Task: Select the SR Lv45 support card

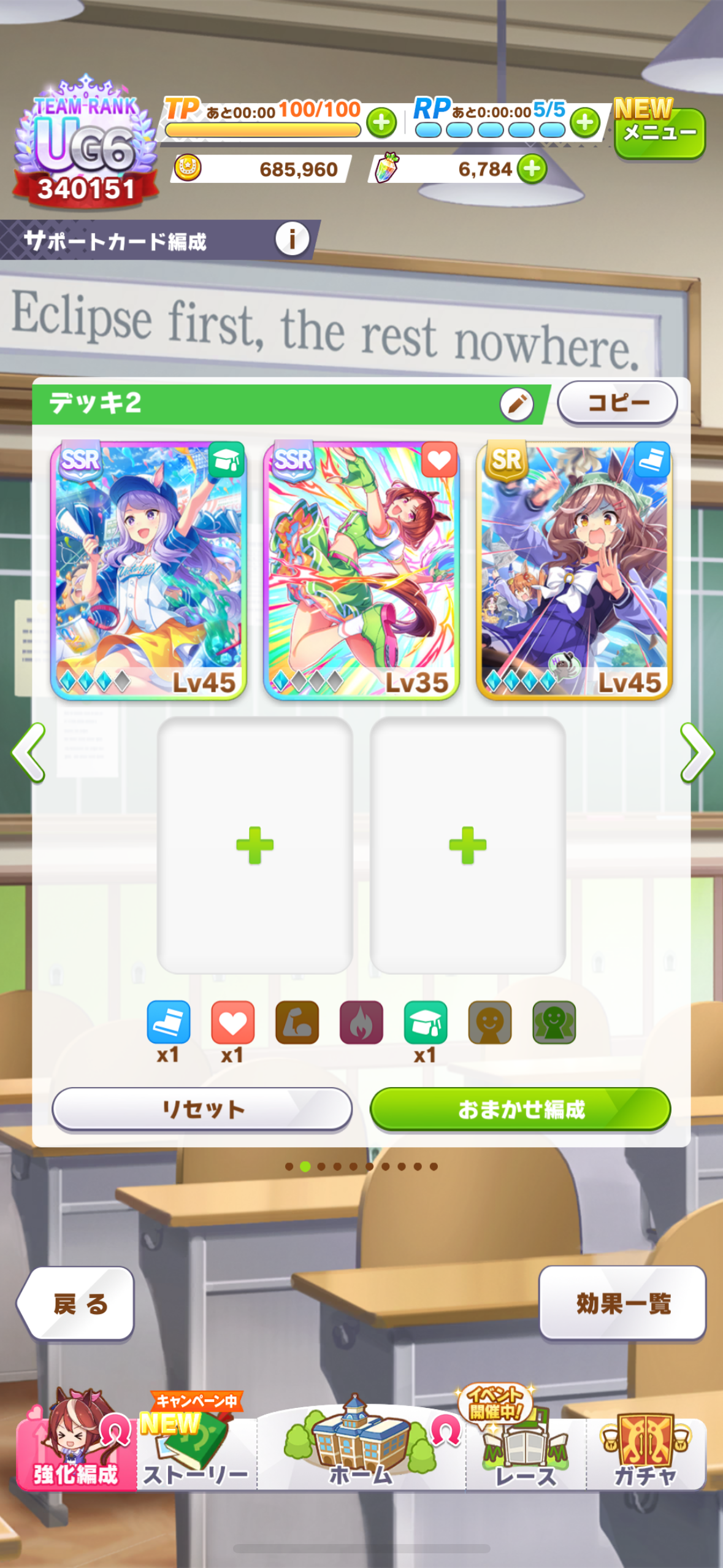Action: [574, 569]
